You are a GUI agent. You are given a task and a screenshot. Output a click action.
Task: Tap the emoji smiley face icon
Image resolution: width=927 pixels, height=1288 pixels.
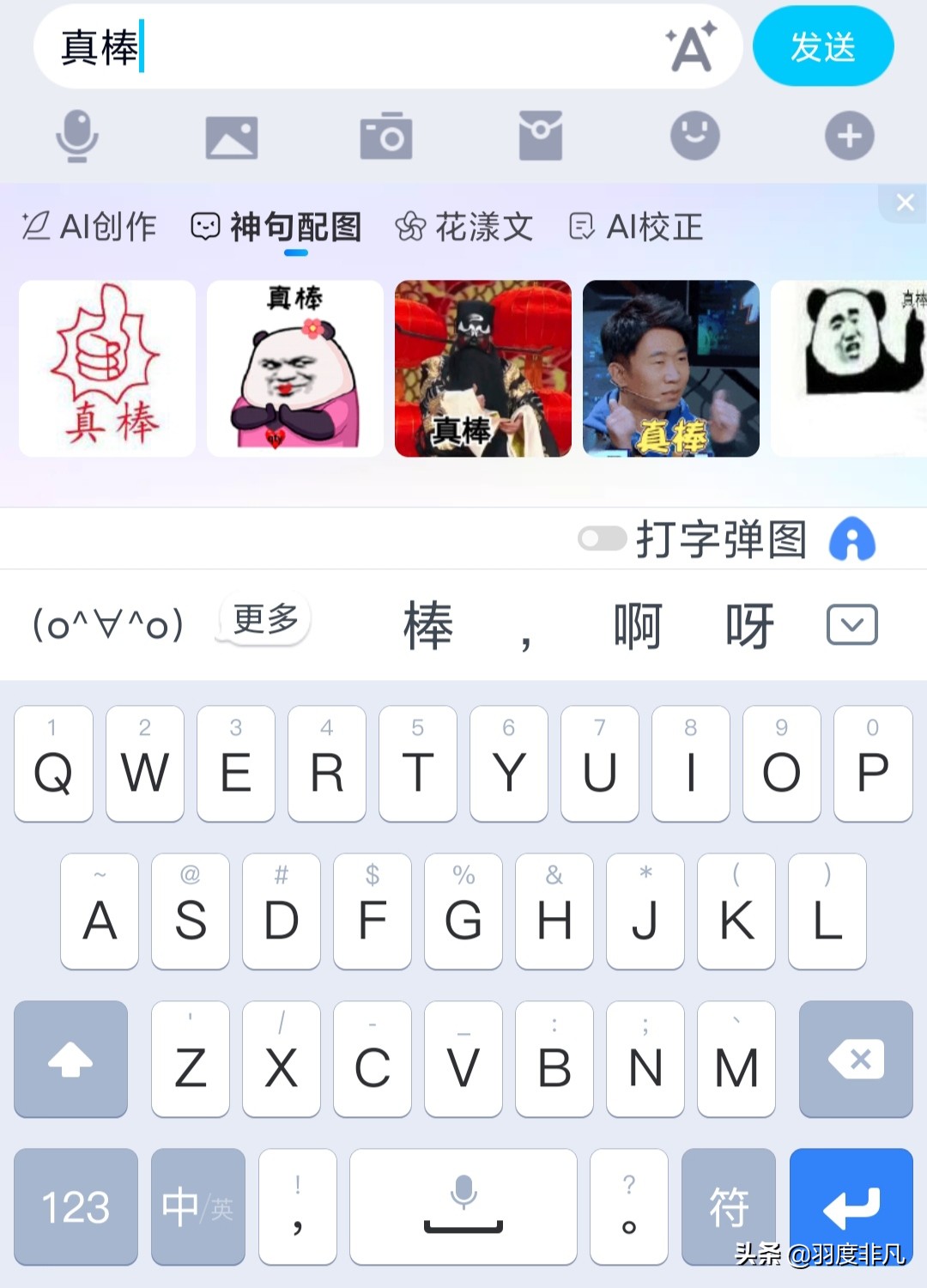(x=694, y=136)
